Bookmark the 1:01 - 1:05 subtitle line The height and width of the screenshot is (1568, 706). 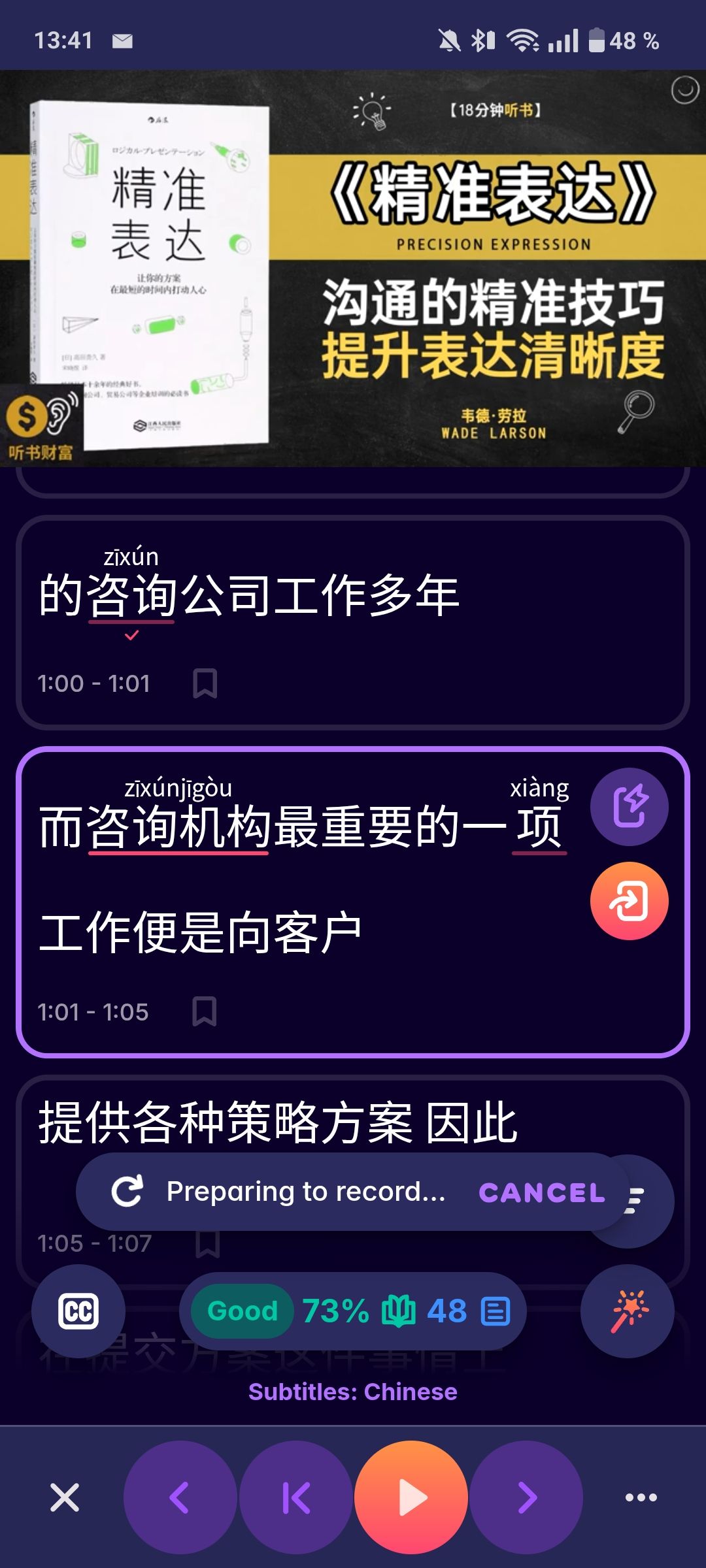point(204,1011)
